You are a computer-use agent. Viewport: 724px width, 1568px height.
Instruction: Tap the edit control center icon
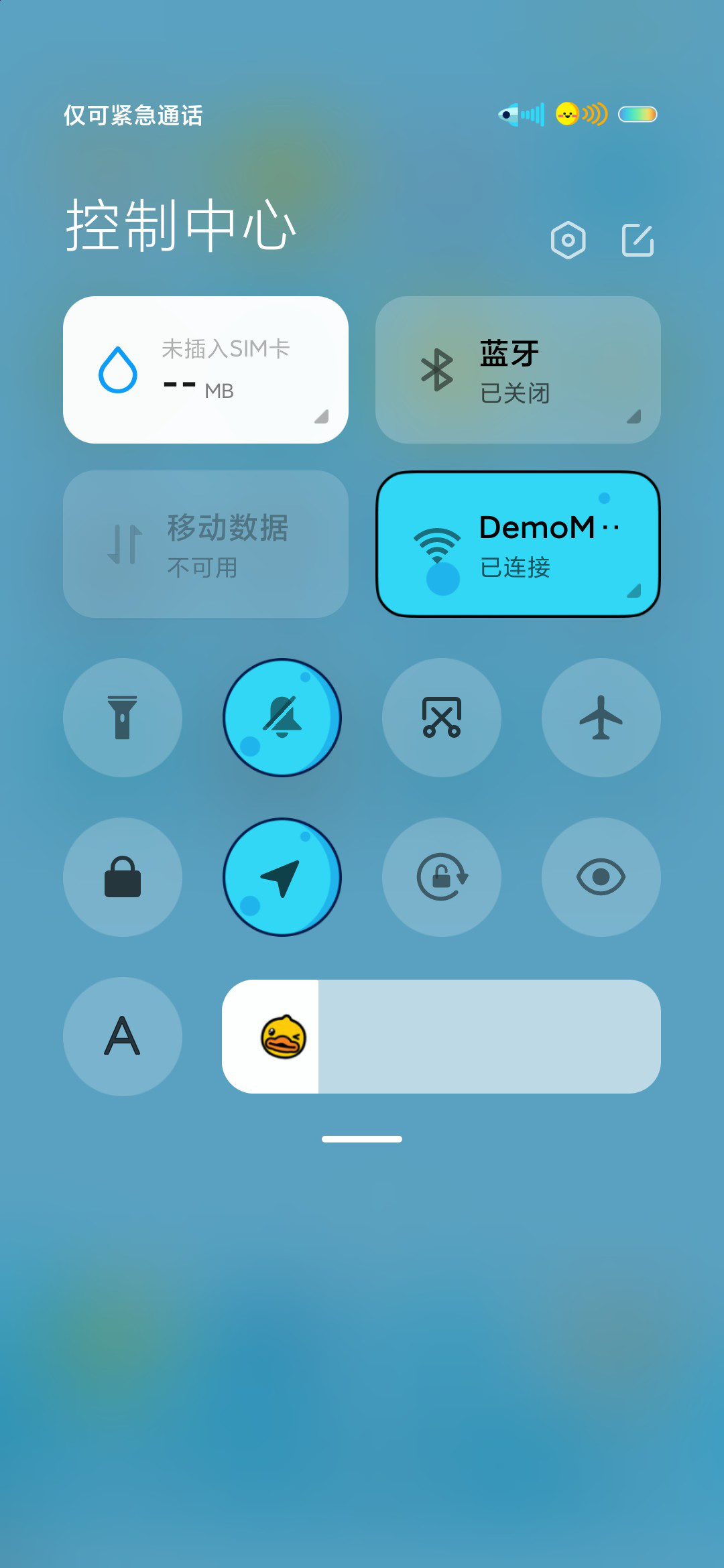coord(638,240)
